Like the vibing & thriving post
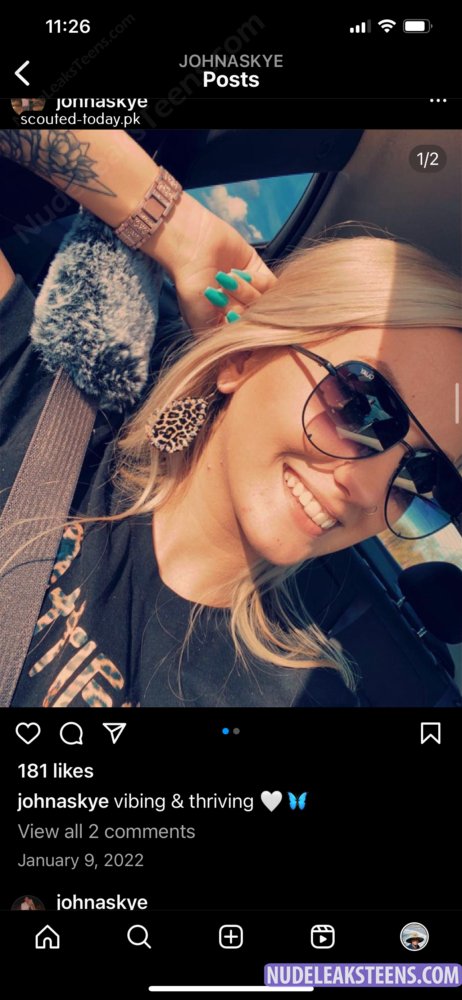This screenshot has width=462, height=1000. (x=28, y=734)
